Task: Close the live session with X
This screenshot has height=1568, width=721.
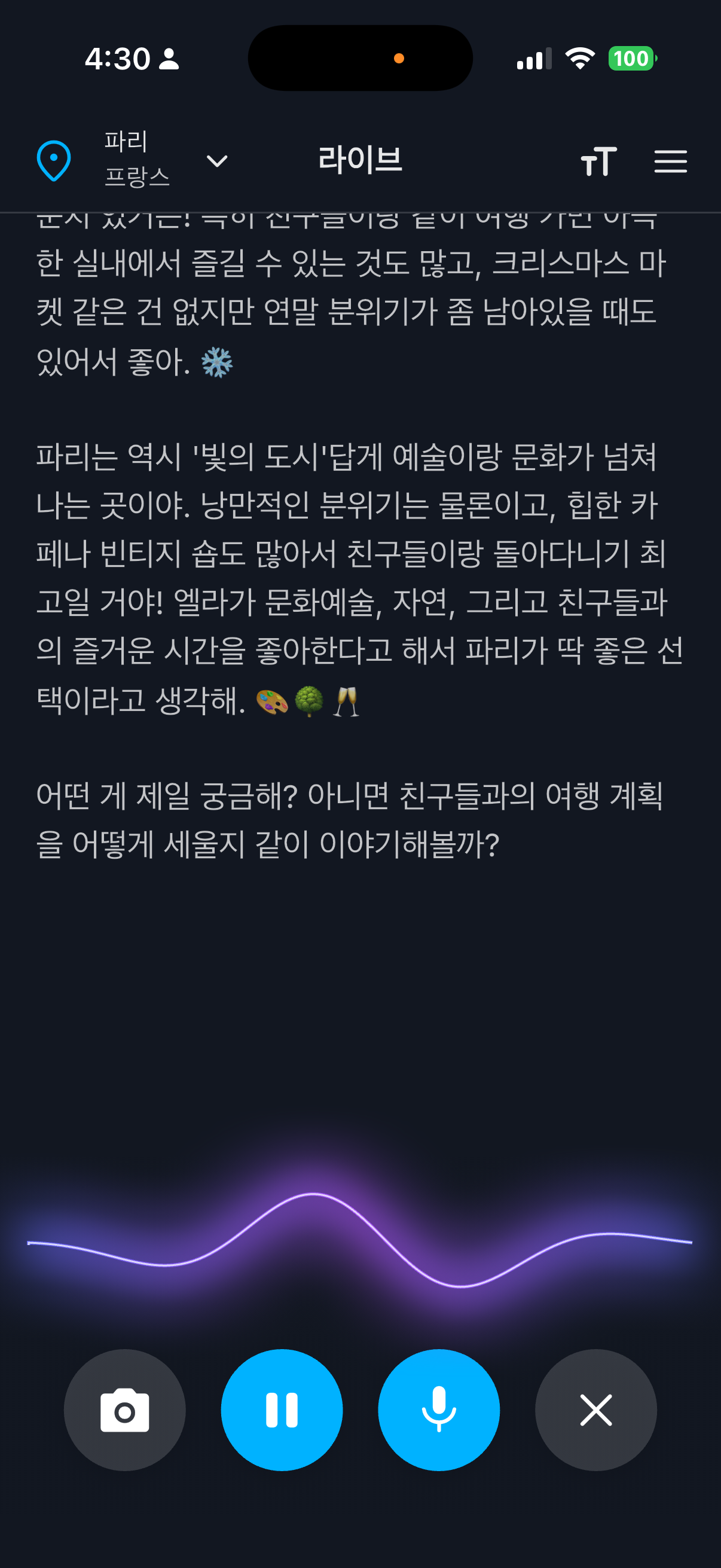Action: 595,1410
